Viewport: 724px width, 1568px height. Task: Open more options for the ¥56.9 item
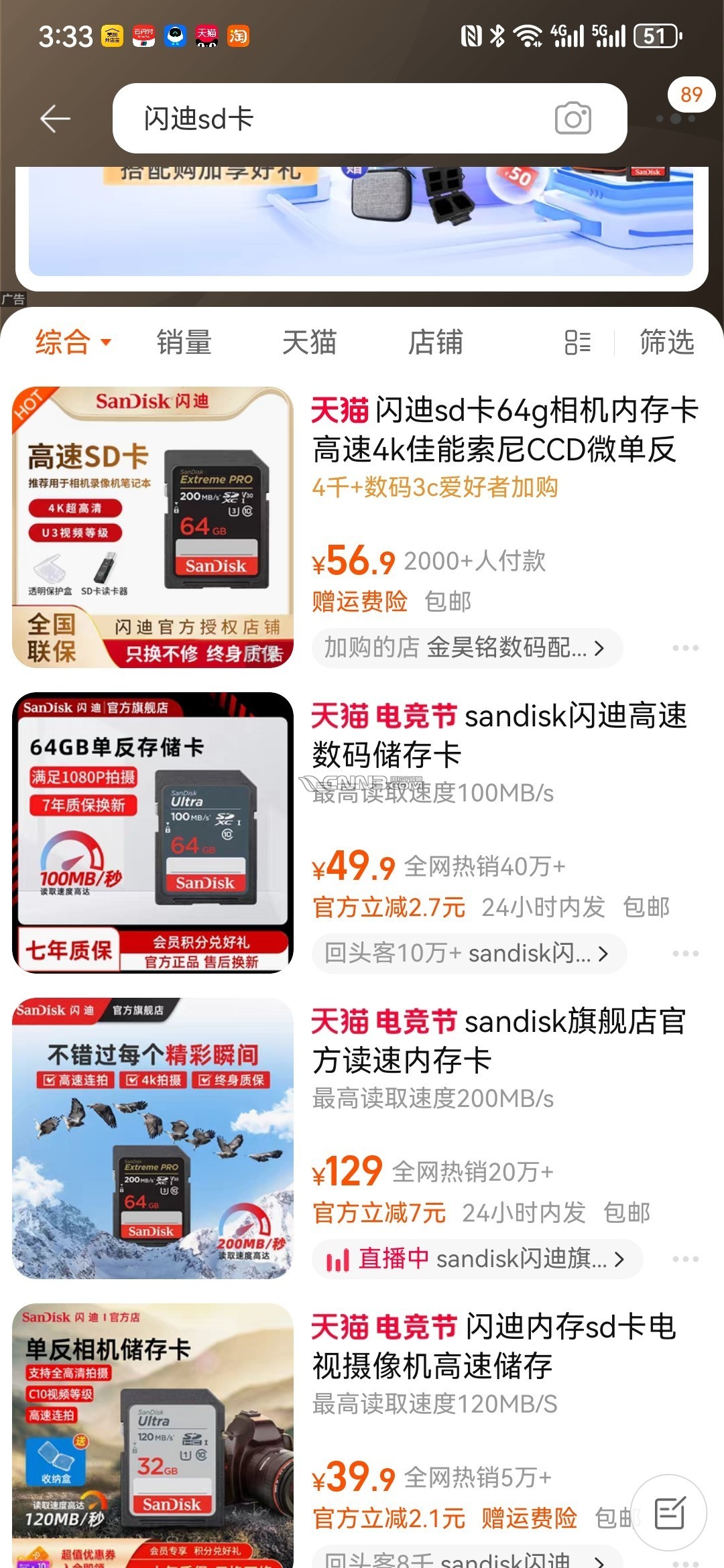pyautogui.click(x=685, y=648)
